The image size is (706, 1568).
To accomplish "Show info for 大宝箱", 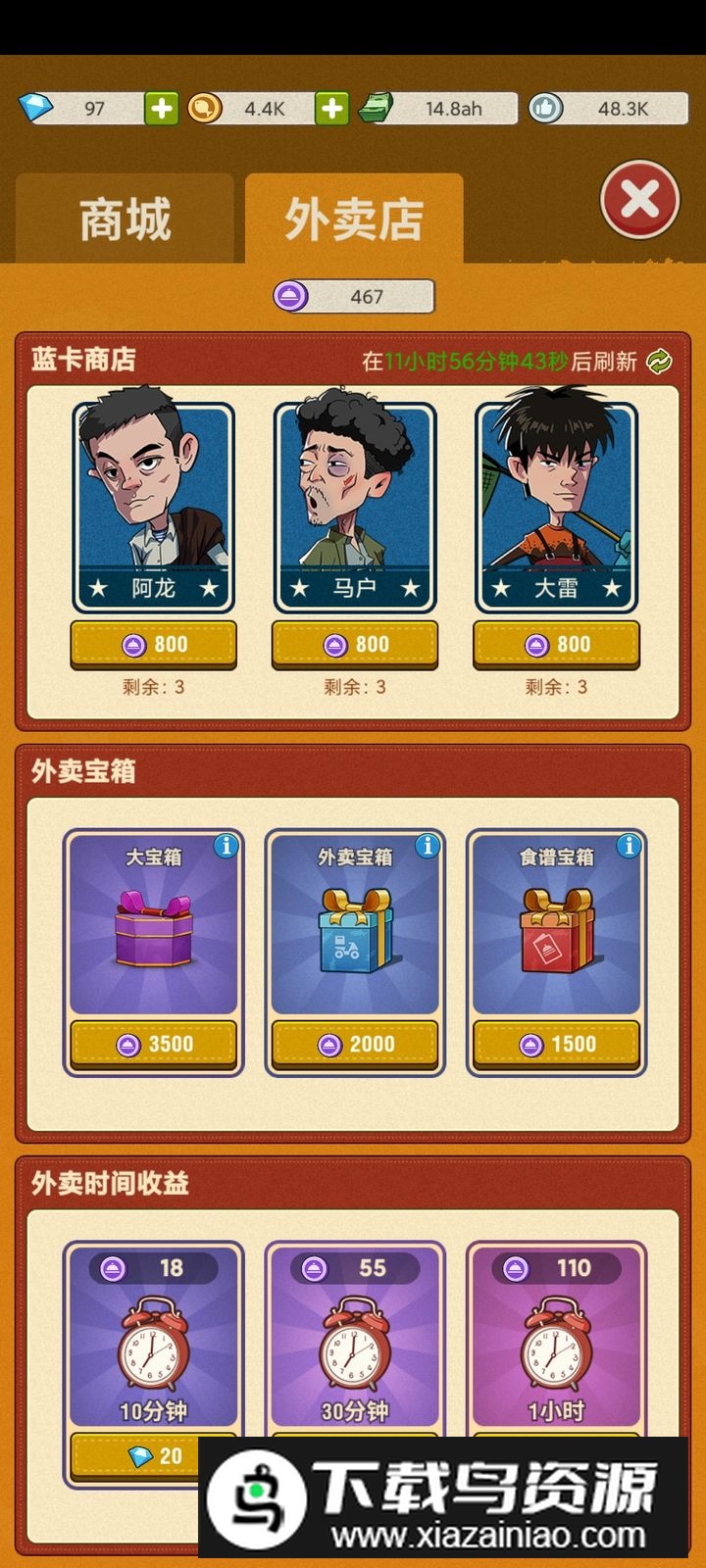I will (226, 846).
